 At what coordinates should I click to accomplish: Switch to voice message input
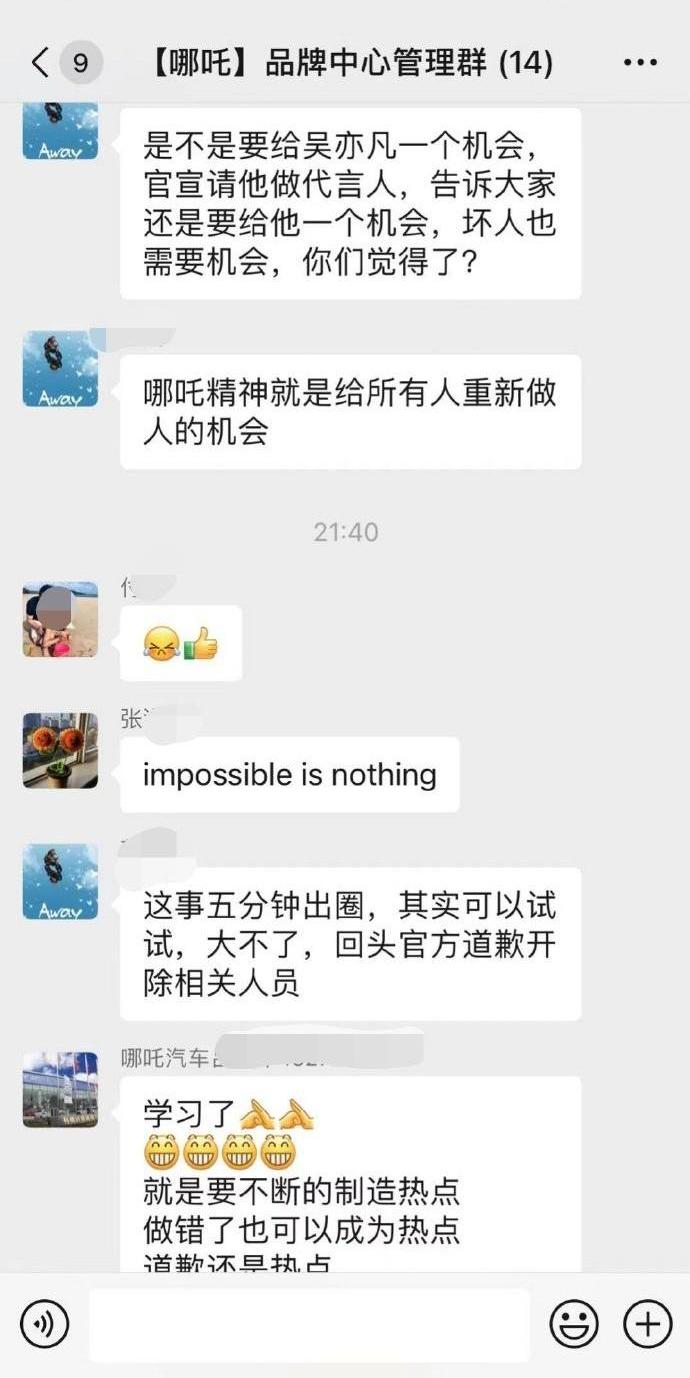tap(44, 1325)
